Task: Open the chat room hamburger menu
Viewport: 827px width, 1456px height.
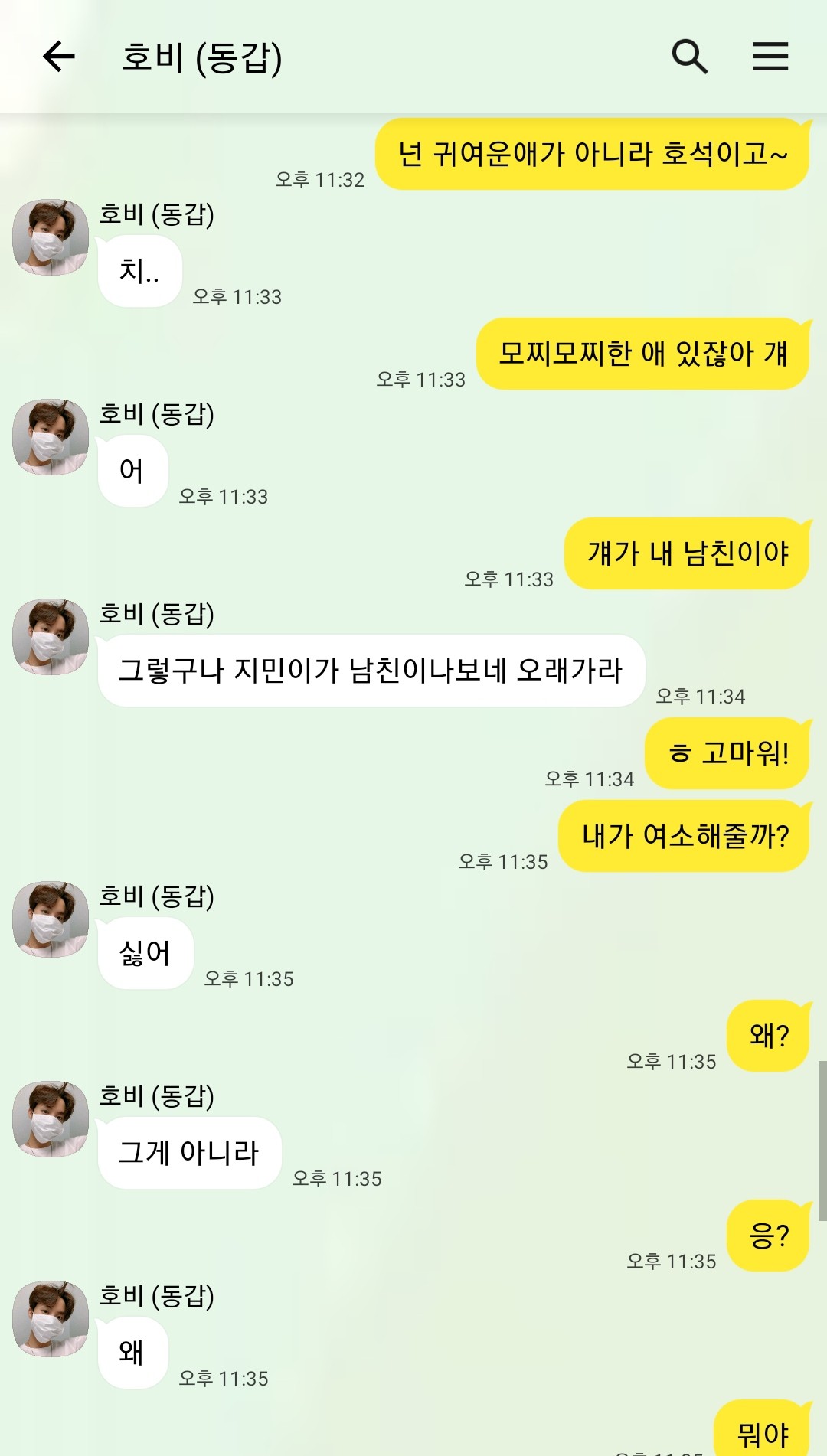Action: tap(770, 57)
